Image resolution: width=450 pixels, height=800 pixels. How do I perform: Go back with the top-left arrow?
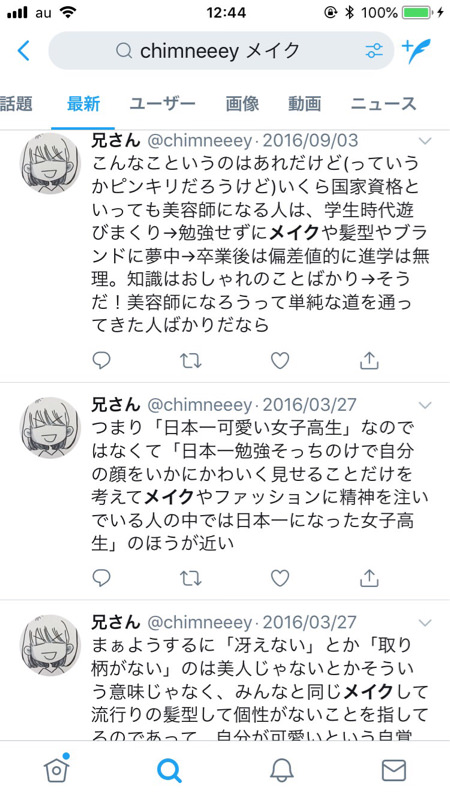pyautogui.click(x=23, y=51)
